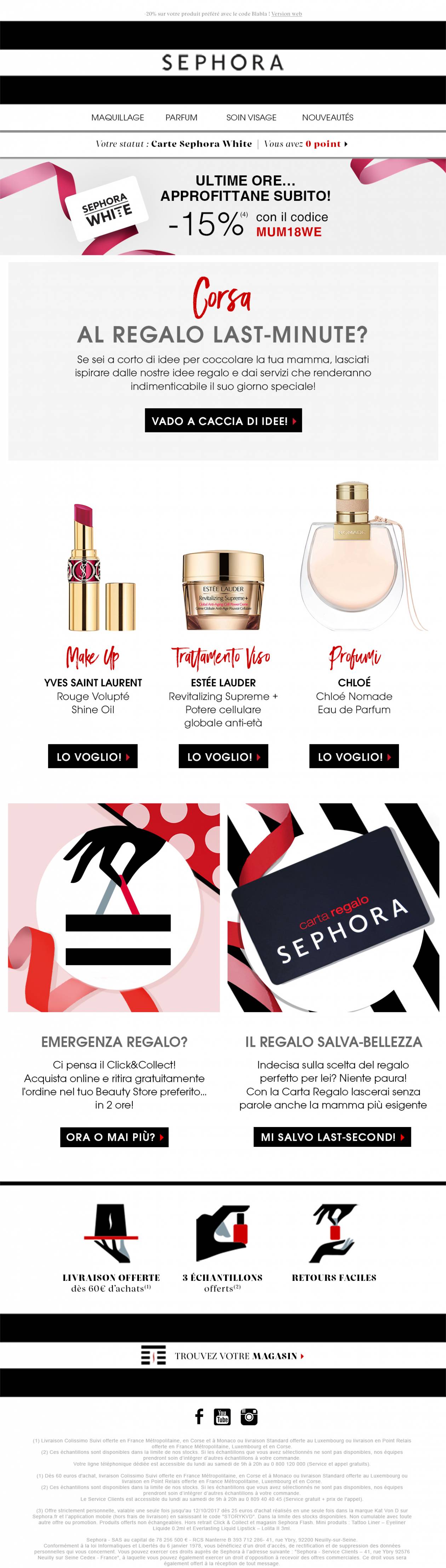Tap LO VOGLIO! under Chloé Nomade
Image resolution: width=446 pixels, height=1568 pixels.
(x=353, y=756)
